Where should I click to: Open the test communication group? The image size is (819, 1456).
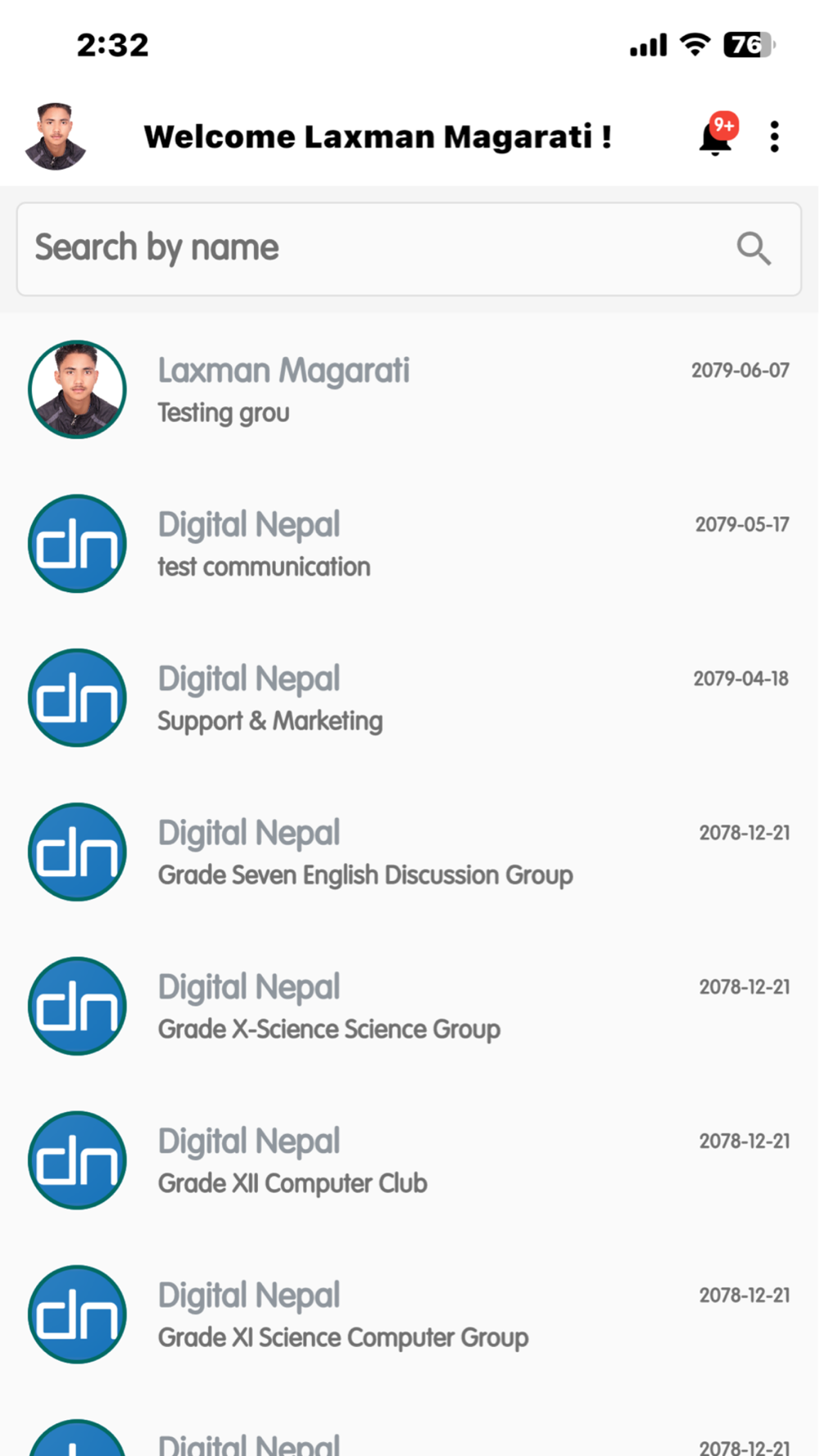click(409, 544)
